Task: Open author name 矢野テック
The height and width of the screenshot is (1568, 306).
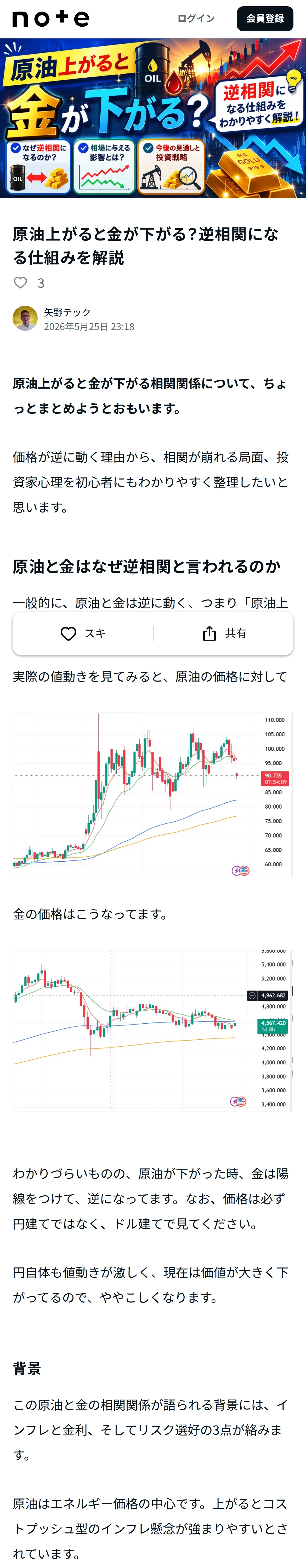Action: click(67, 312)
